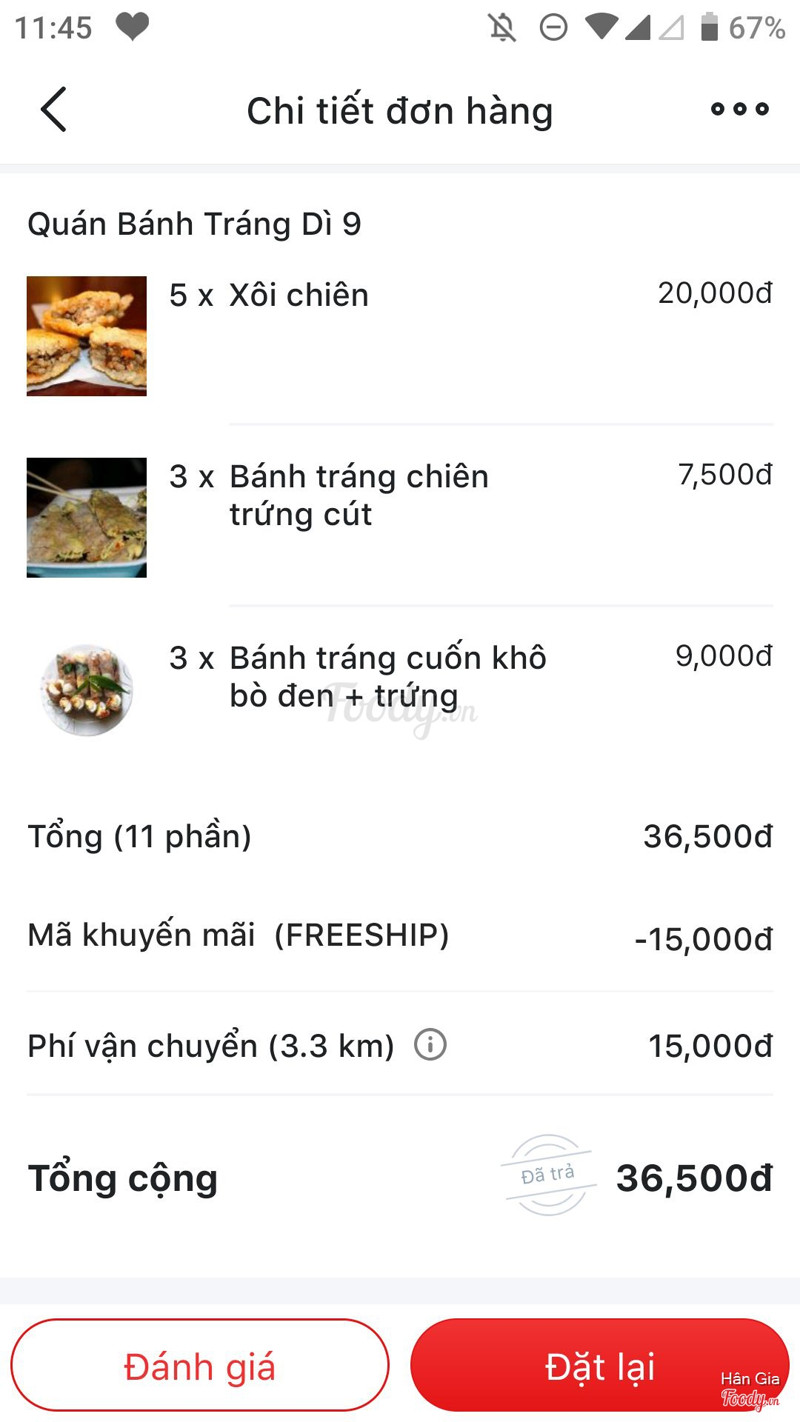Go back from order details
Screen dimensions: 800x1422
pos(54,109)
